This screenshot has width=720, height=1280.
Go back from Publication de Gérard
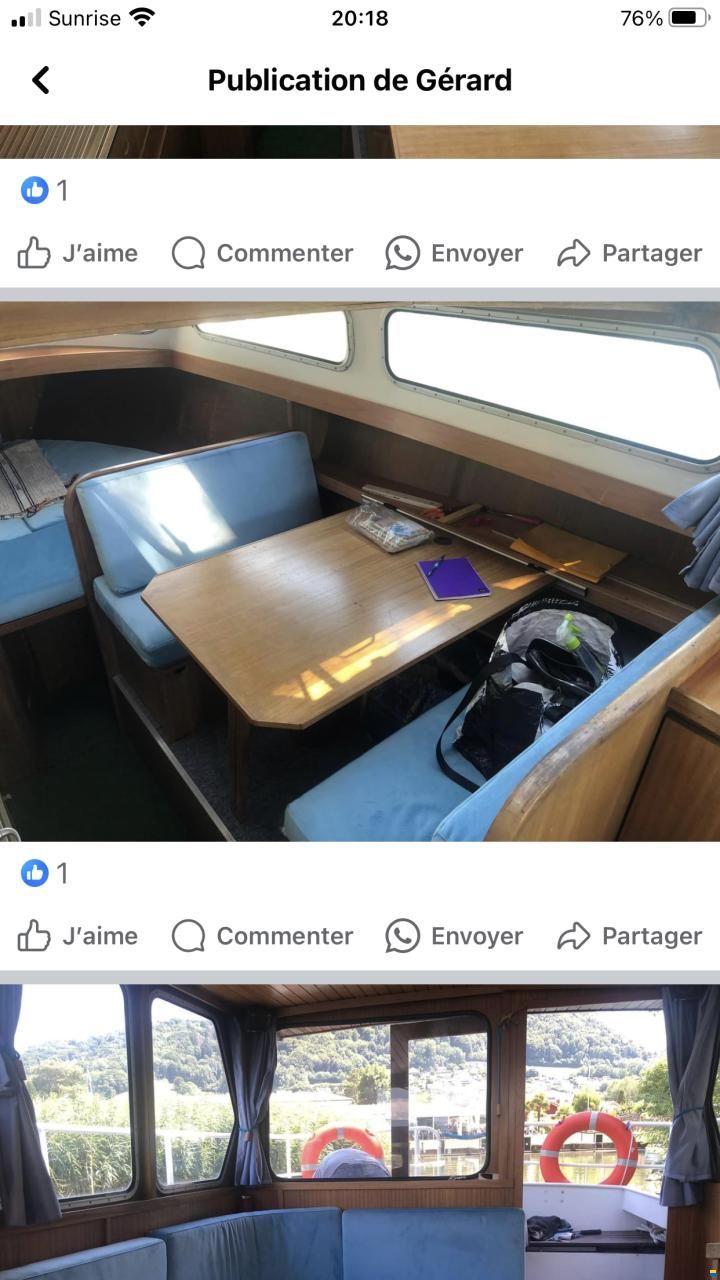tap(41, 80)
